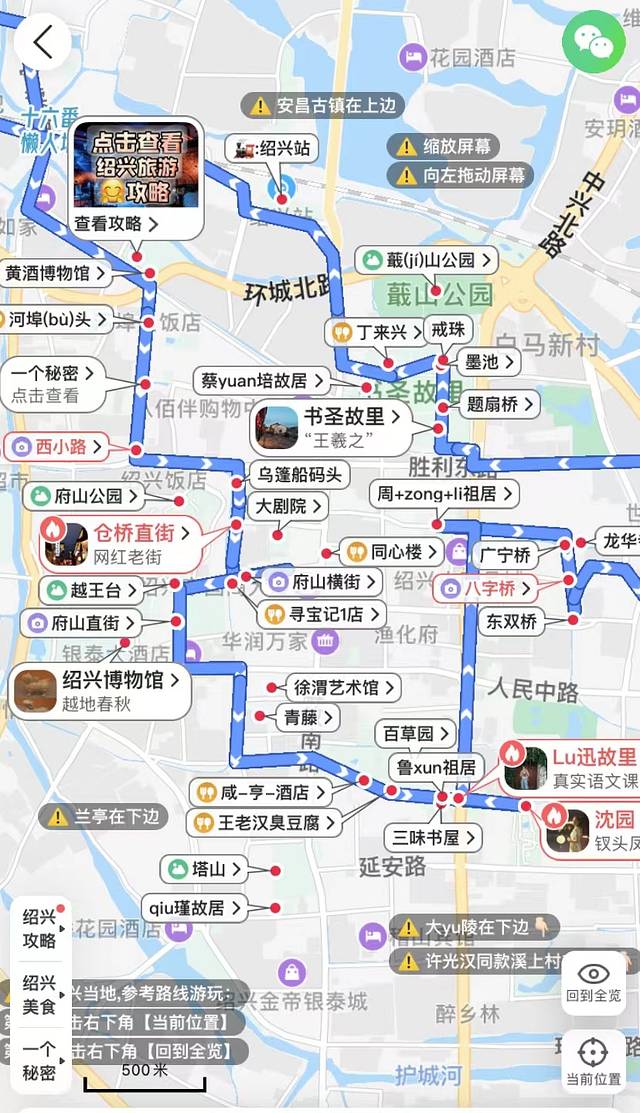View the 沈园 attraction card
Viewport: 640px width, 1113px height.
[592, 828]
